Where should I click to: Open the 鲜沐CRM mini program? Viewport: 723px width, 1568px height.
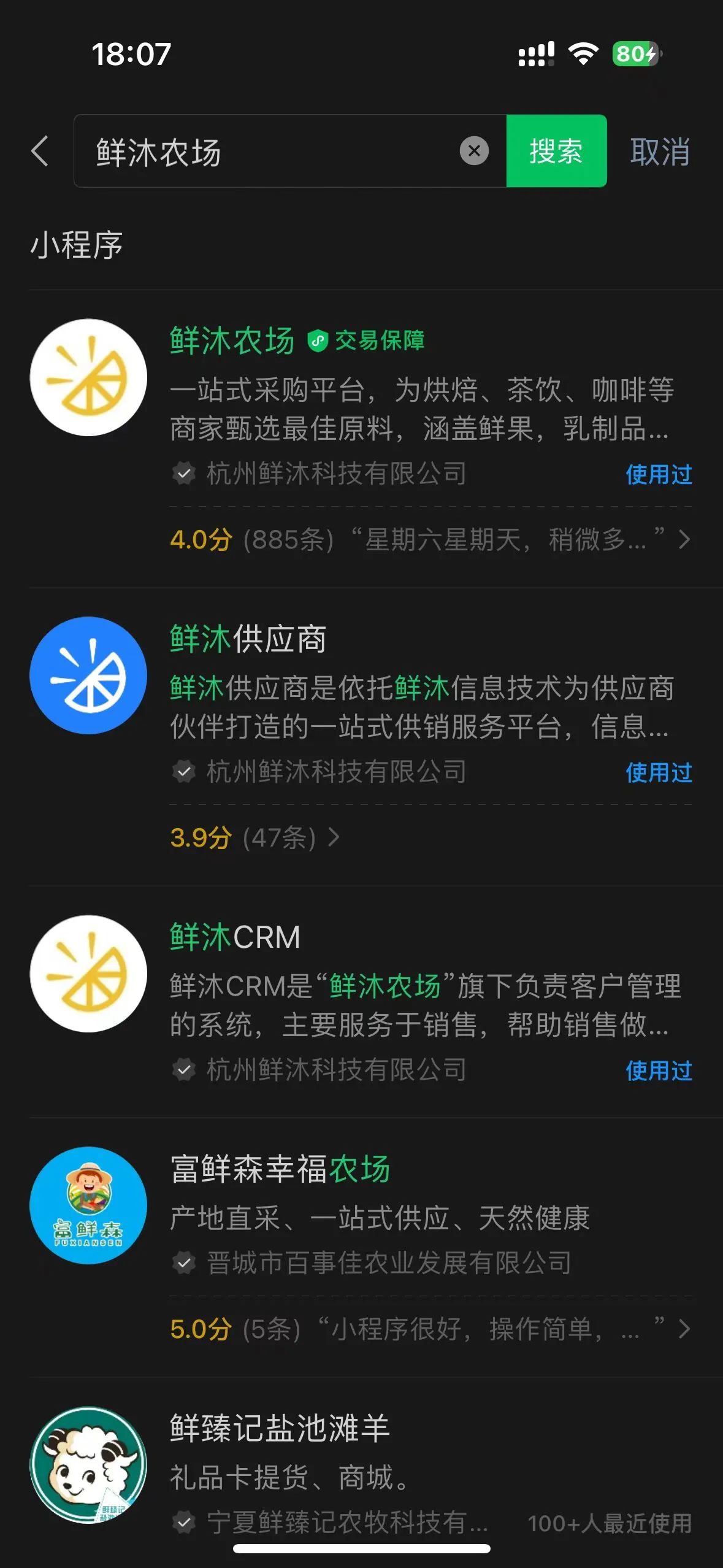(235, 937)
